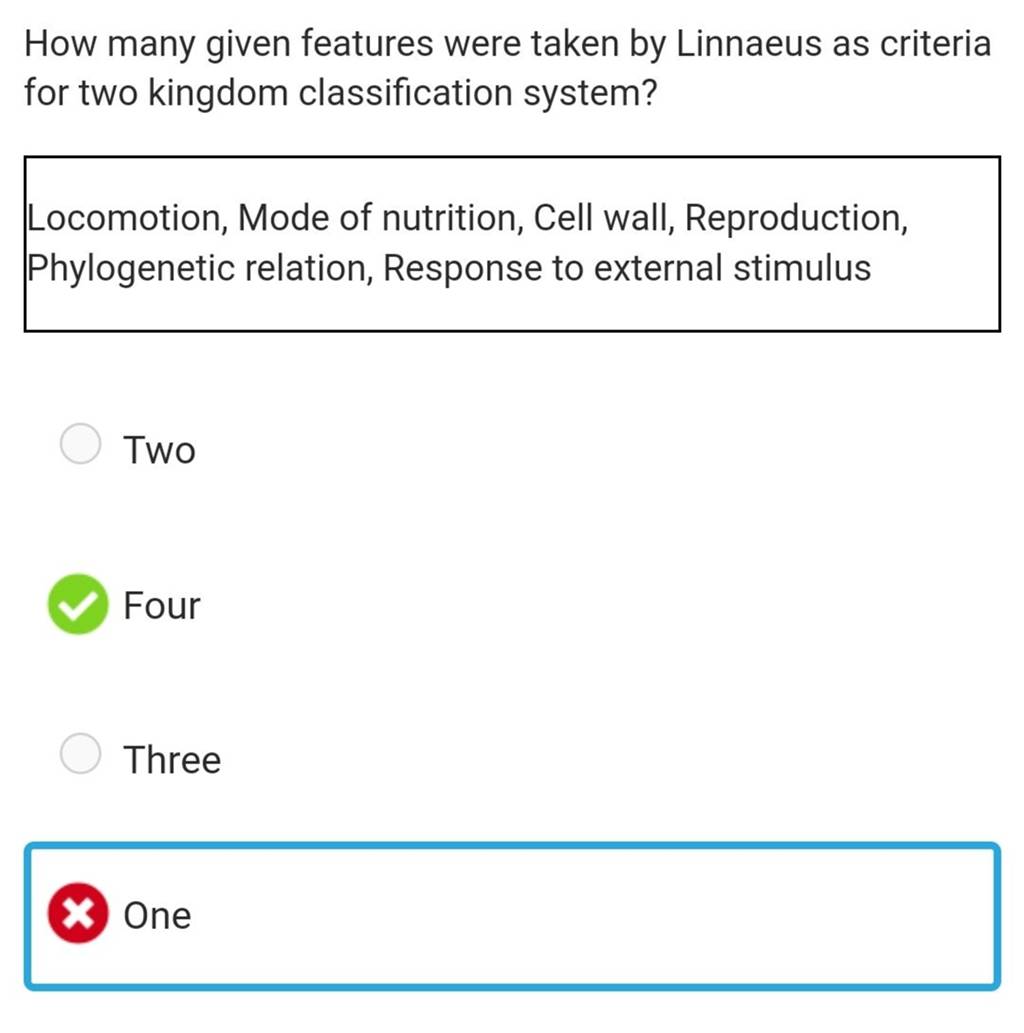Click the red incorrect-answer indicator
Viewport: 1024px width, 1033px height.
click(78, 913)
